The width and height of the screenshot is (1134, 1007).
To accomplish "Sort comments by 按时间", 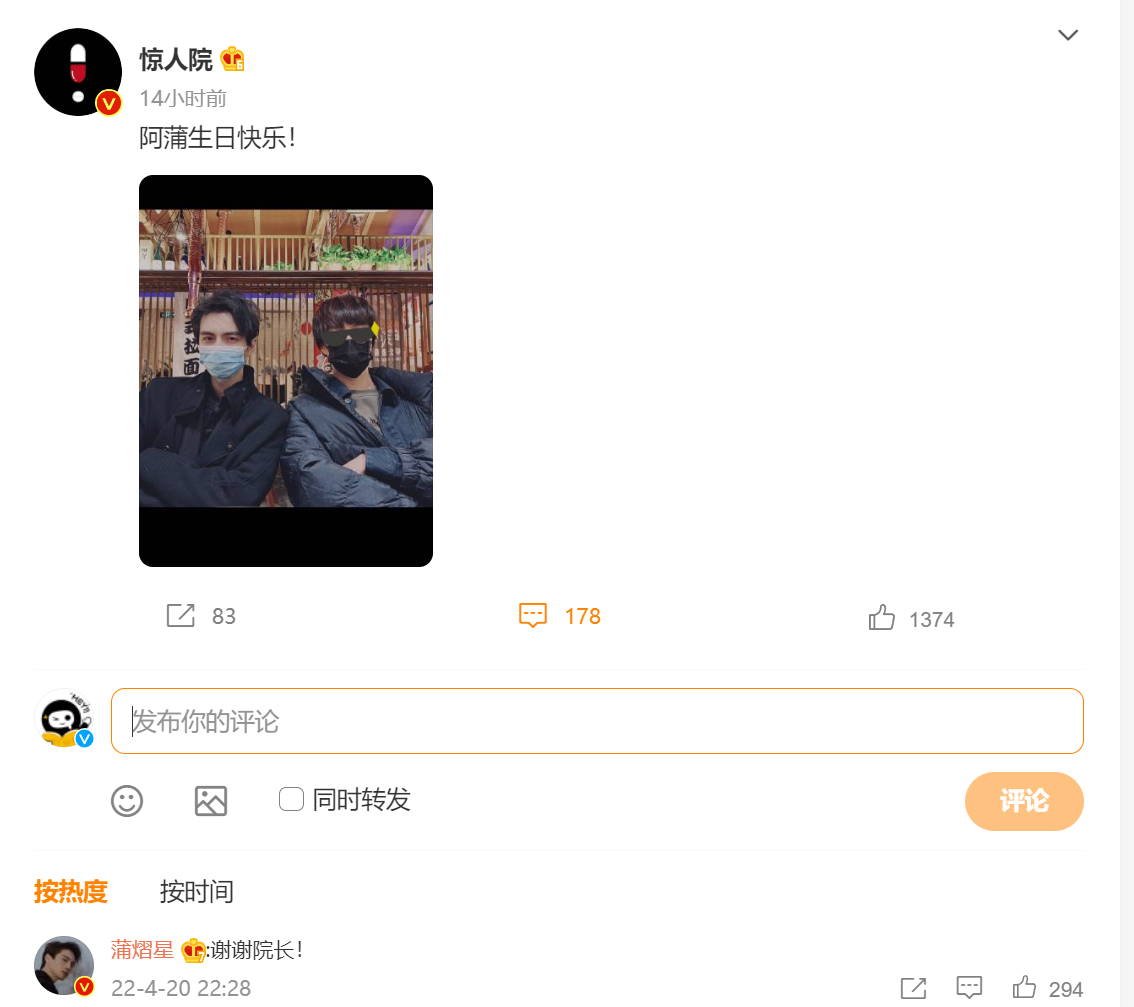I will [197, 891].
